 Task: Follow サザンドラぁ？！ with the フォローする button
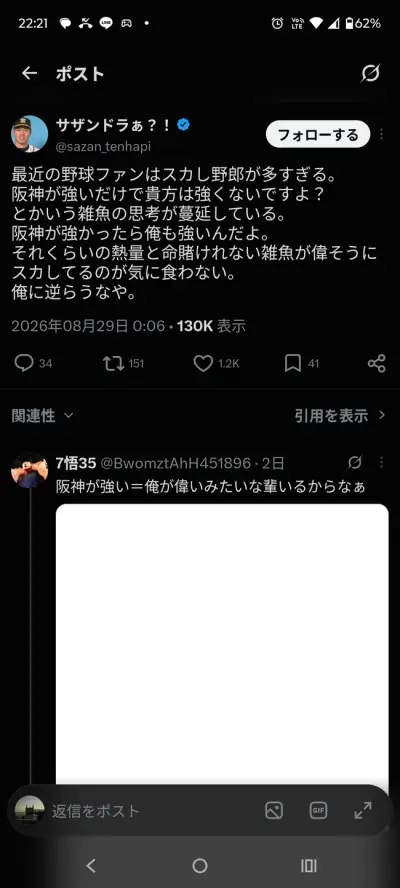(x=318, y=134)
